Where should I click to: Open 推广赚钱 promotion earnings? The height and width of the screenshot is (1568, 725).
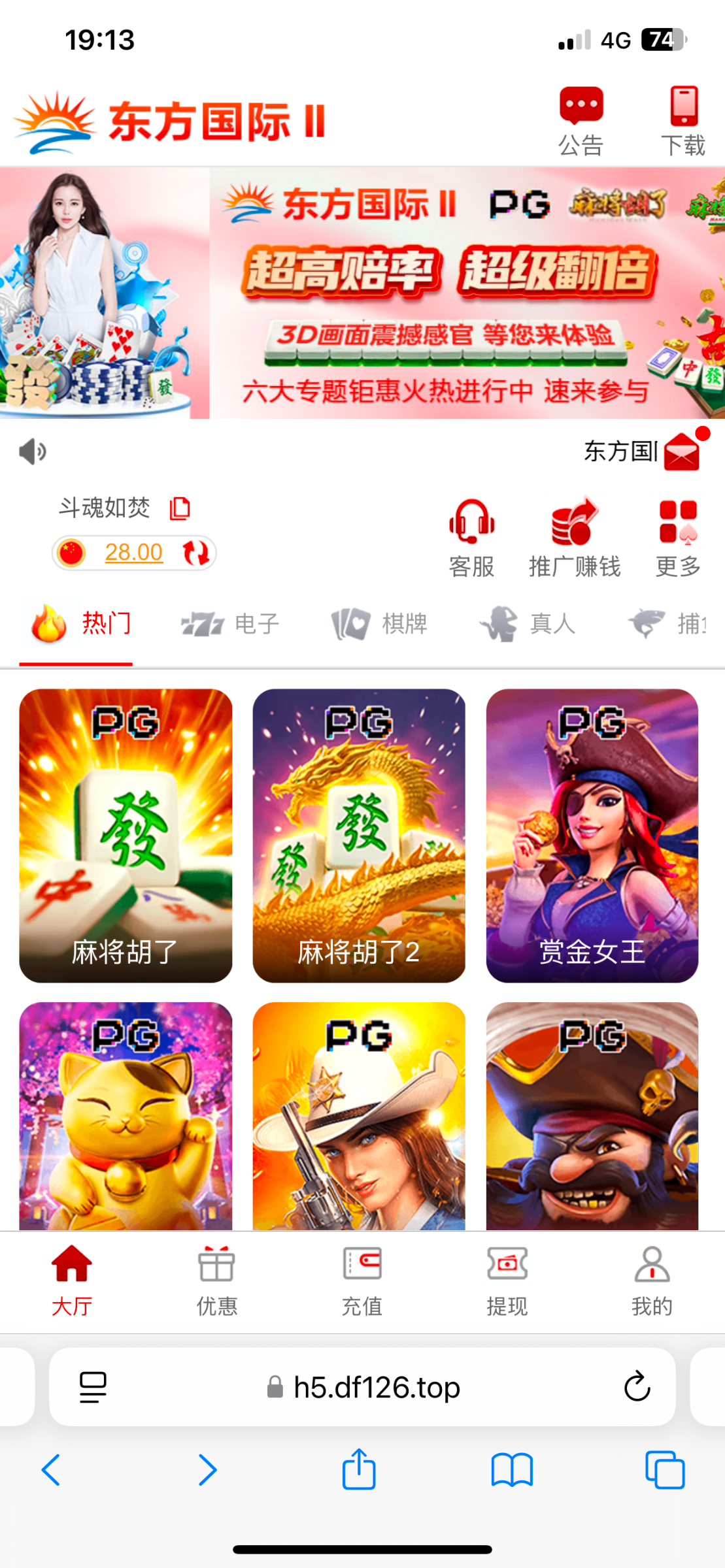[574, 538]
